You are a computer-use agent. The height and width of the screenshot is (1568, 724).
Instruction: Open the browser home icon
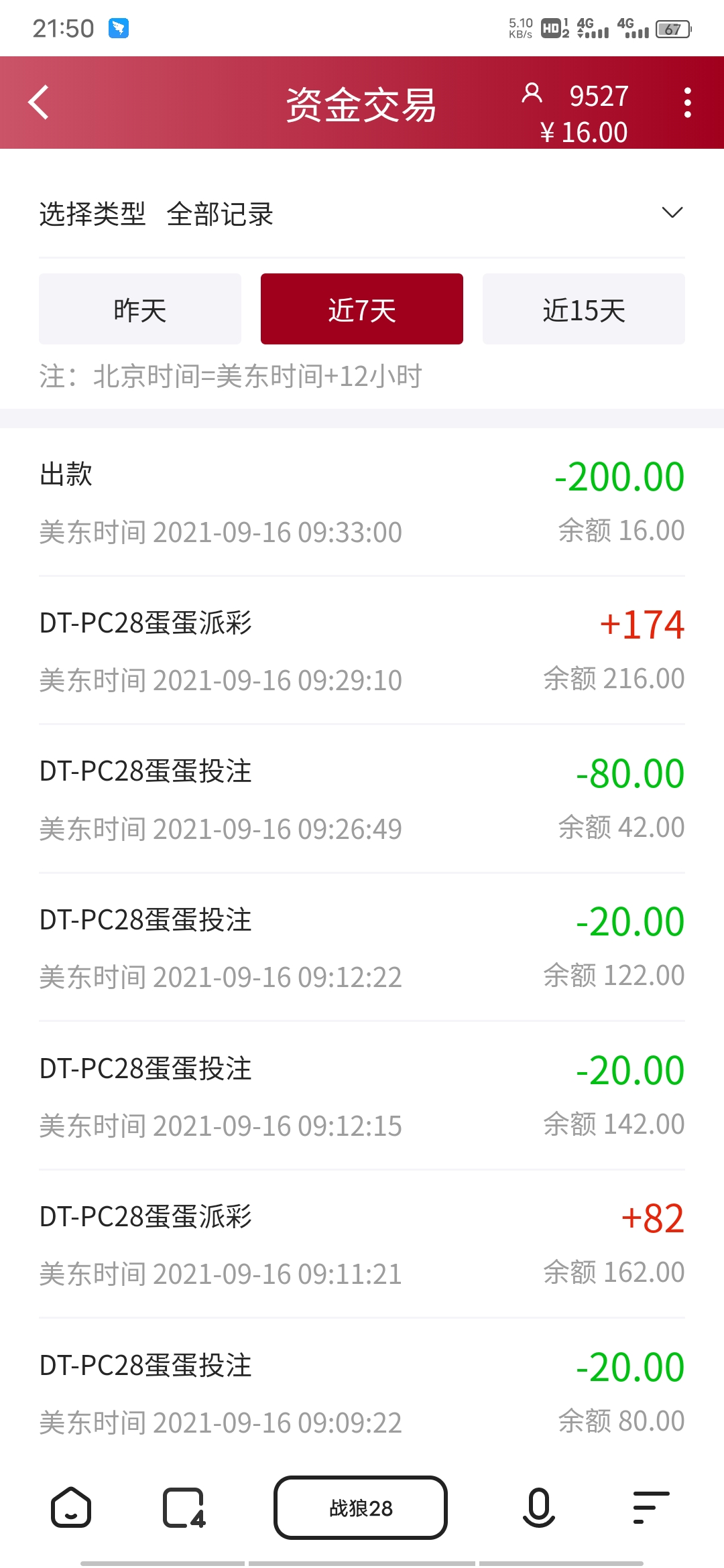coord(71,1508)
